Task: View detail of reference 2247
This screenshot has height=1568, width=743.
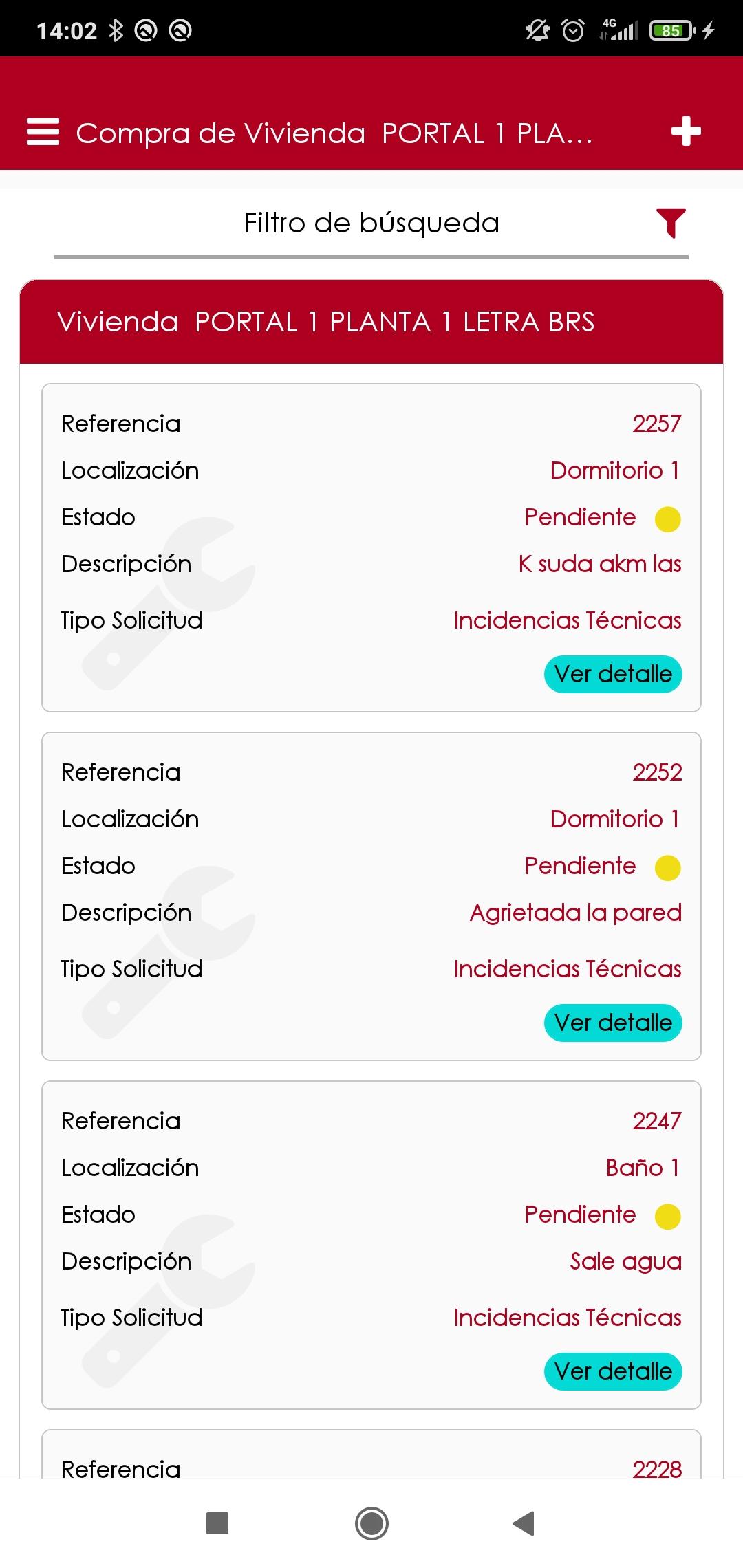Action: [x=613, y=1371]
